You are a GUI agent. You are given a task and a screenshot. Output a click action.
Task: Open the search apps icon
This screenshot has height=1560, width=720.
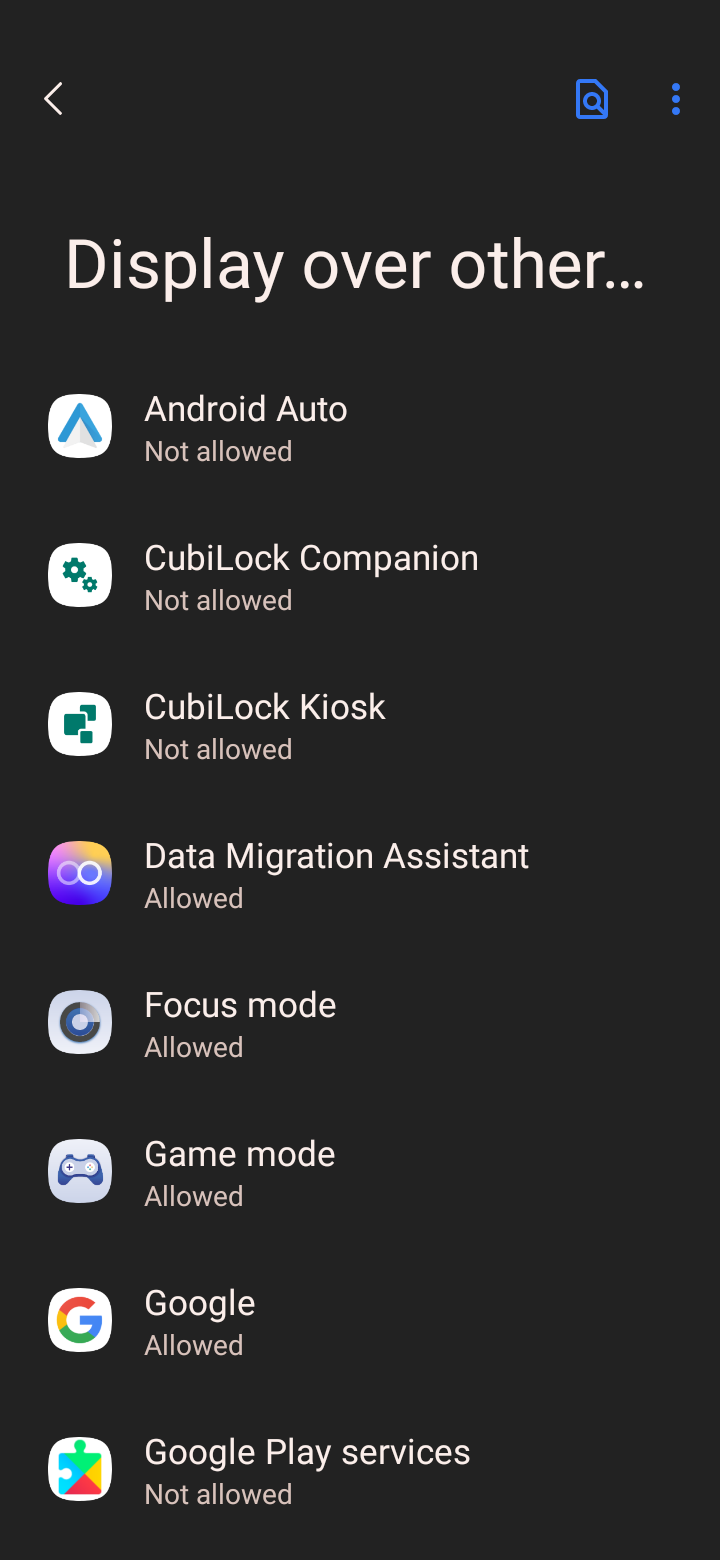[592, 99]
